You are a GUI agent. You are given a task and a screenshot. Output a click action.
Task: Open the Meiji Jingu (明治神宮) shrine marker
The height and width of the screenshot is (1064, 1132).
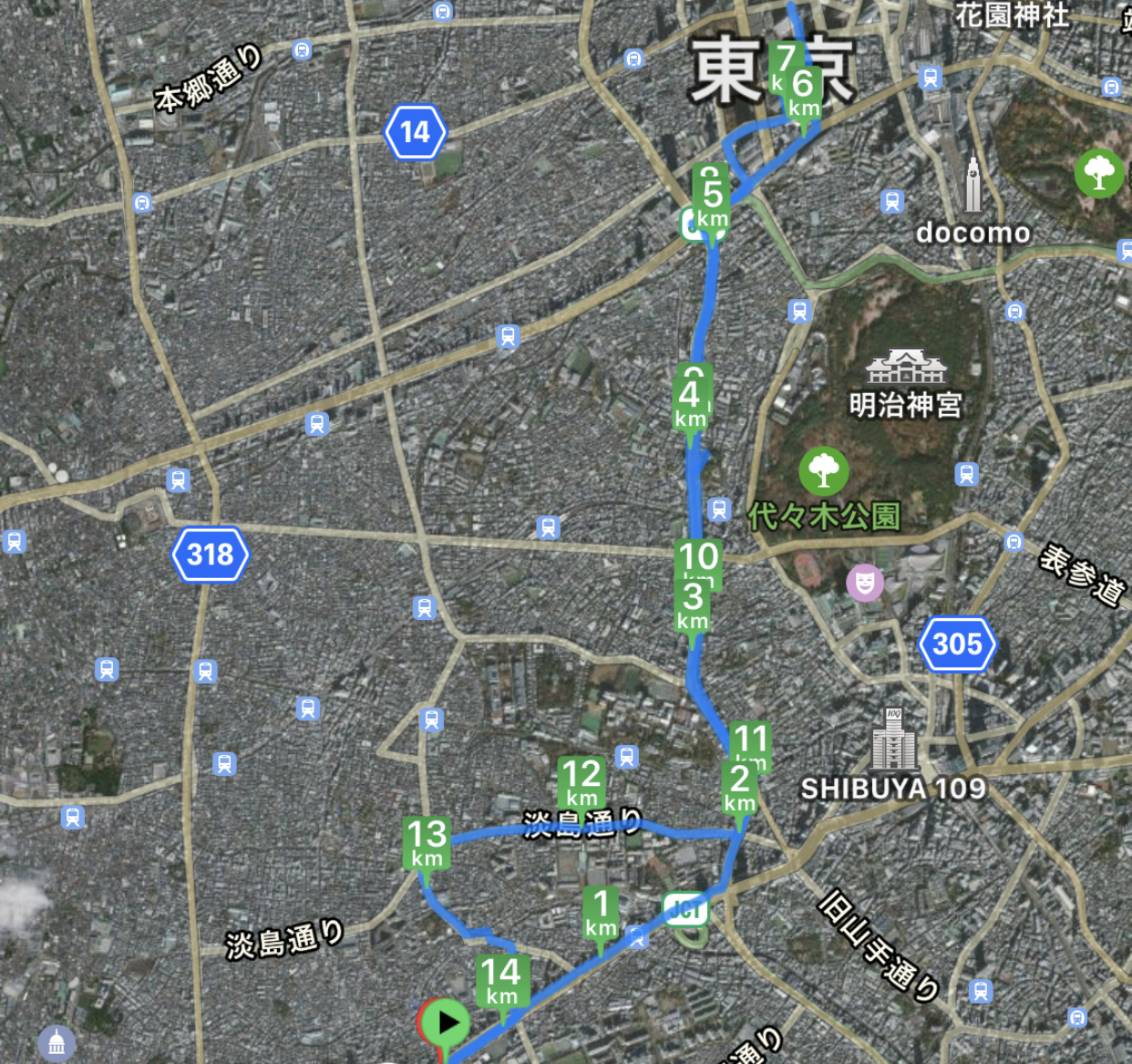(x=906, y=367)
